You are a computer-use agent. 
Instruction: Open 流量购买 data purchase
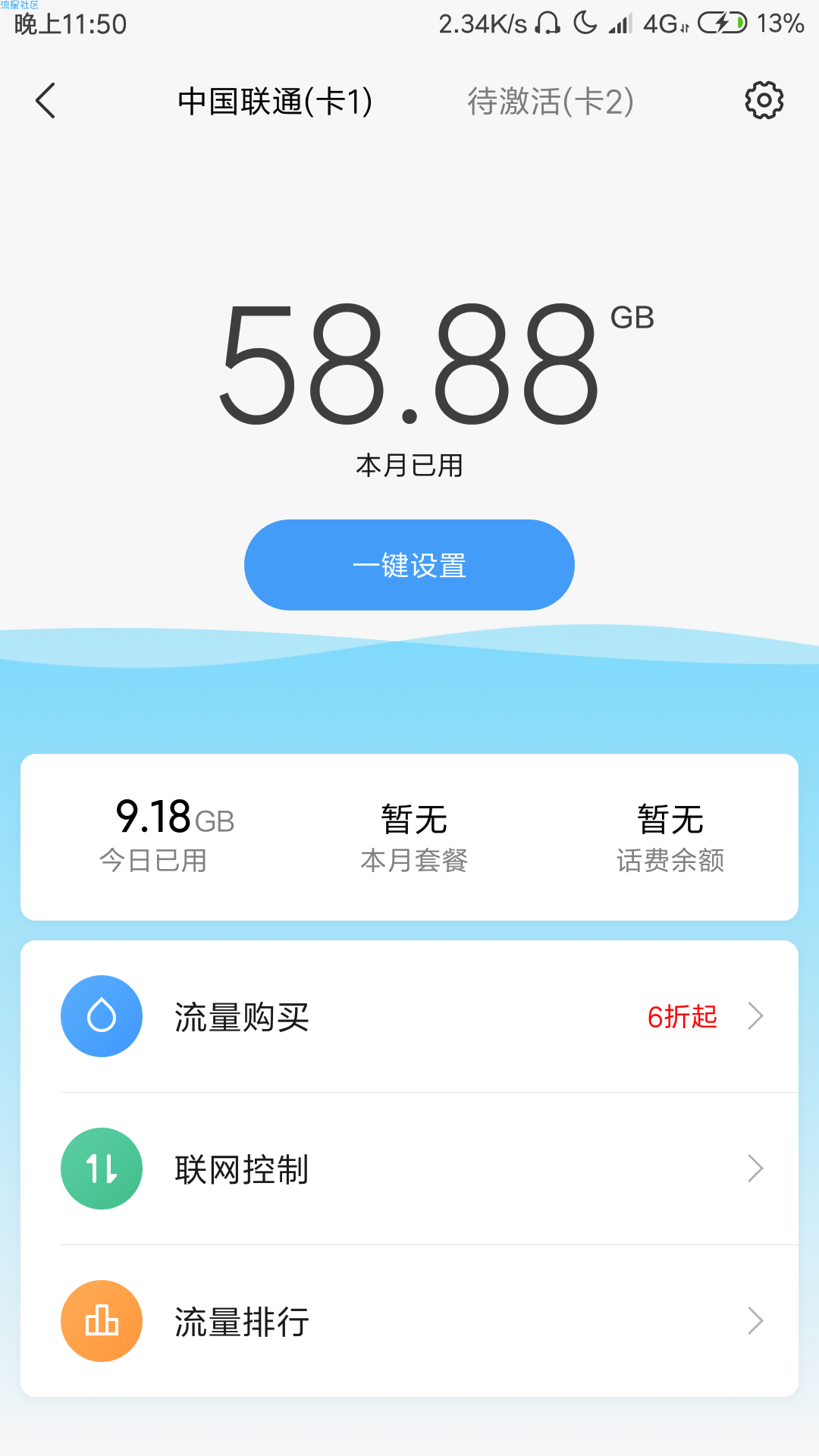click(x=409, y=1016)
